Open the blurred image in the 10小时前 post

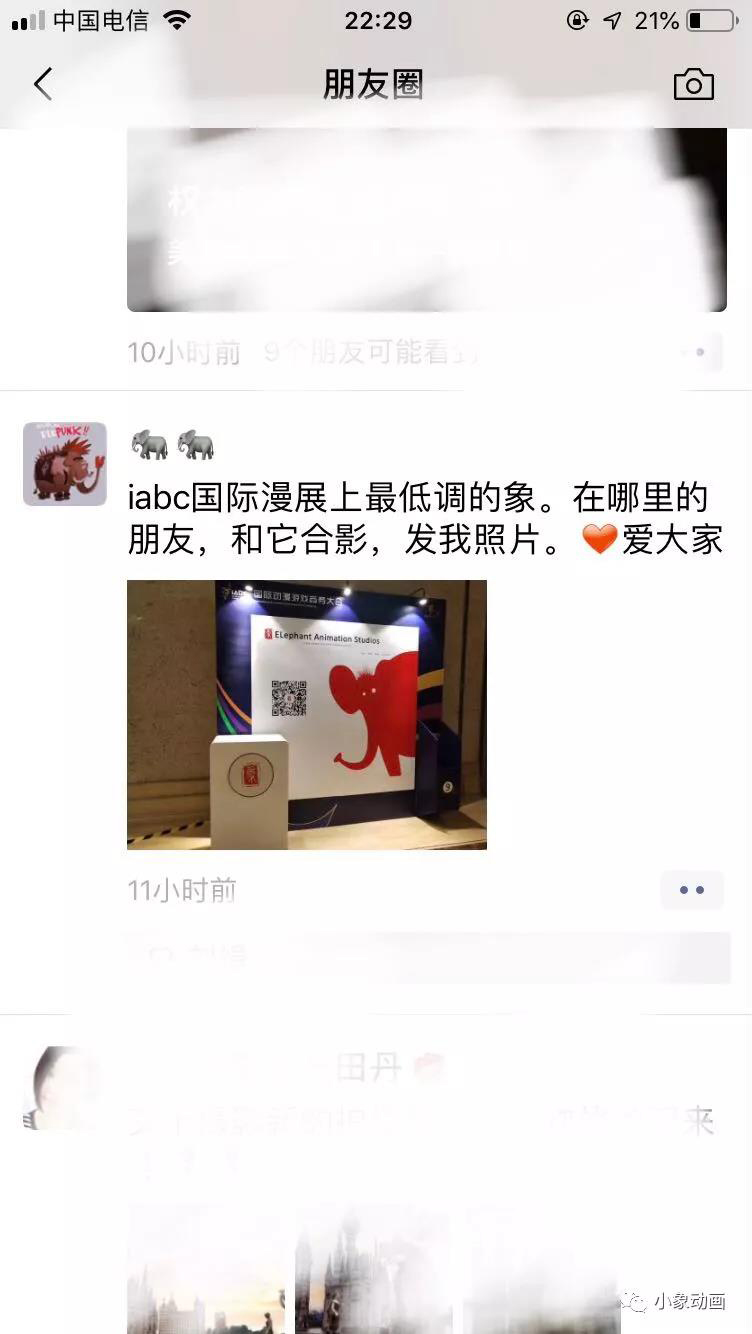(x=426, y=220)
